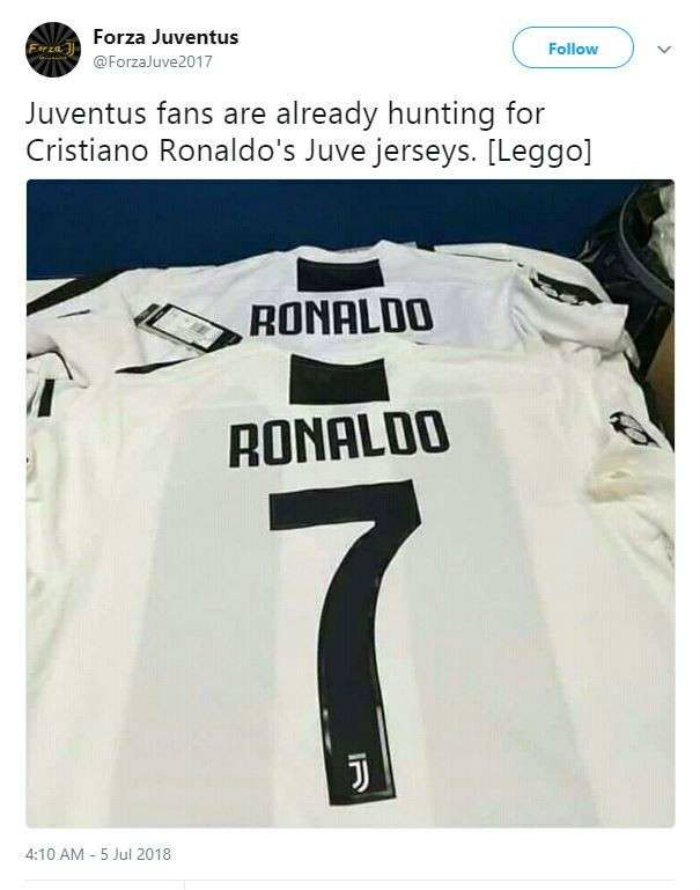Enlarge the Ronaldo jersey photo
Image resolution: width=700 pixels, height=890 pixels.
[x=350, y=503]
